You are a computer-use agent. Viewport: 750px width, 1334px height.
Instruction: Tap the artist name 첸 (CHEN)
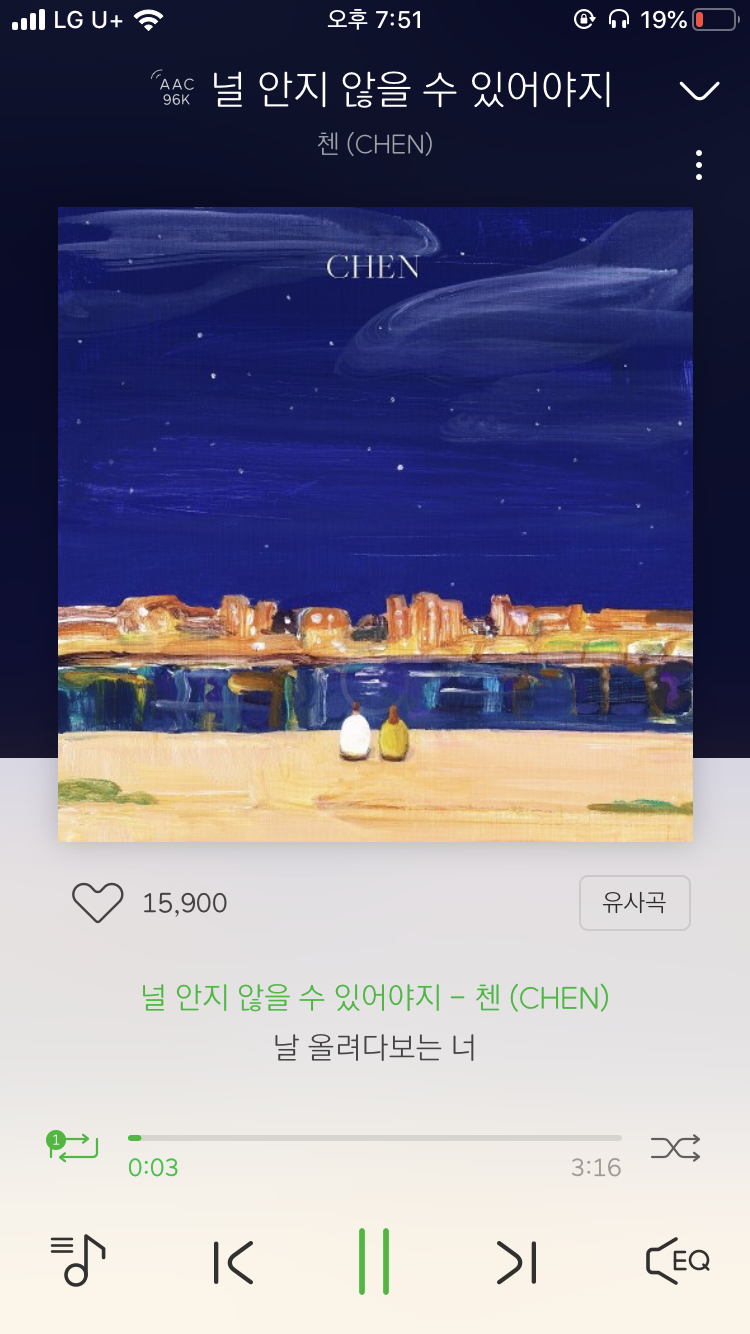374,144
